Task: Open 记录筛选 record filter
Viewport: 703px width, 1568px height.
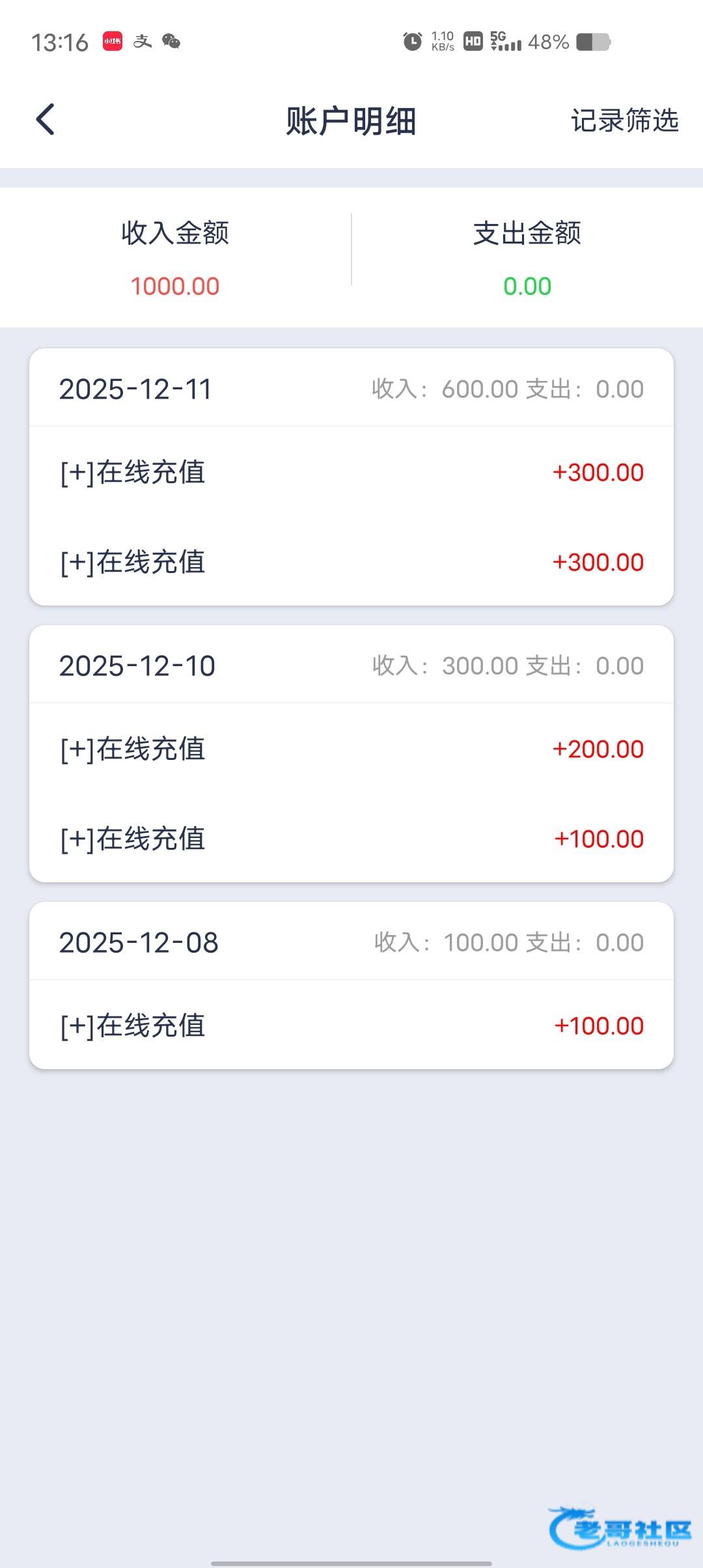Action: (624, 120)
